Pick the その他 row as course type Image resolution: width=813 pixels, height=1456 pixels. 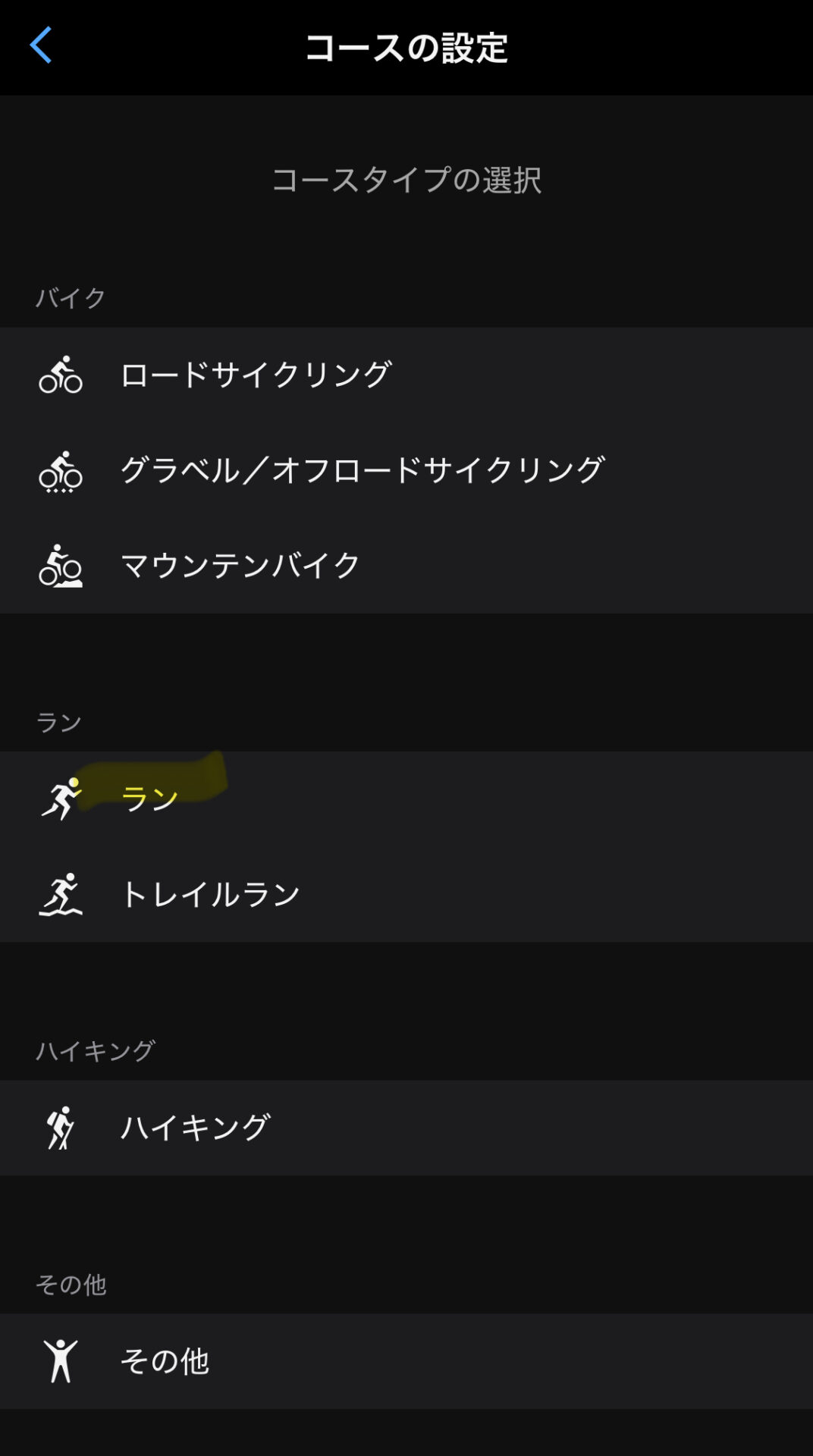pyautogui.click(x=406, y=1361)
